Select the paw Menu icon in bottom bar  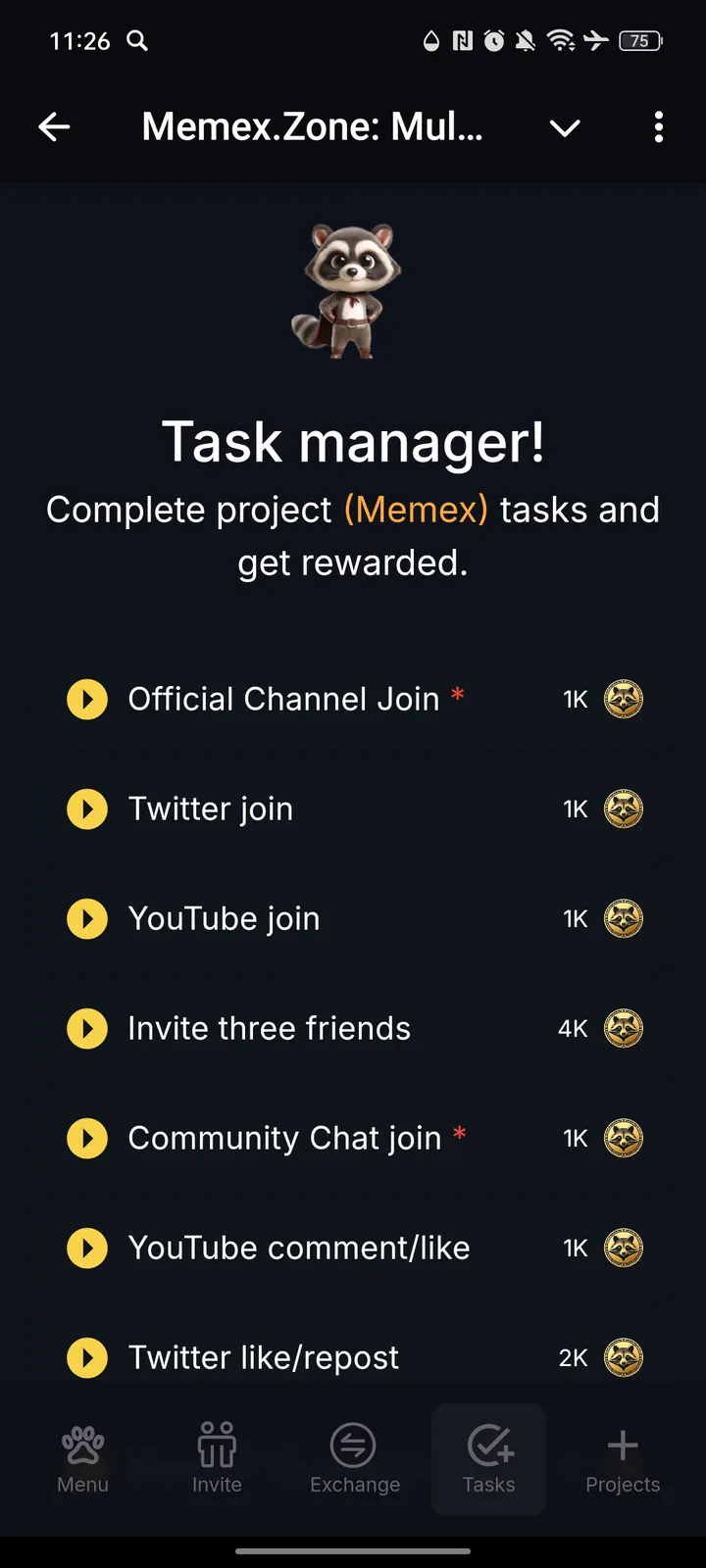point(82,1457)
